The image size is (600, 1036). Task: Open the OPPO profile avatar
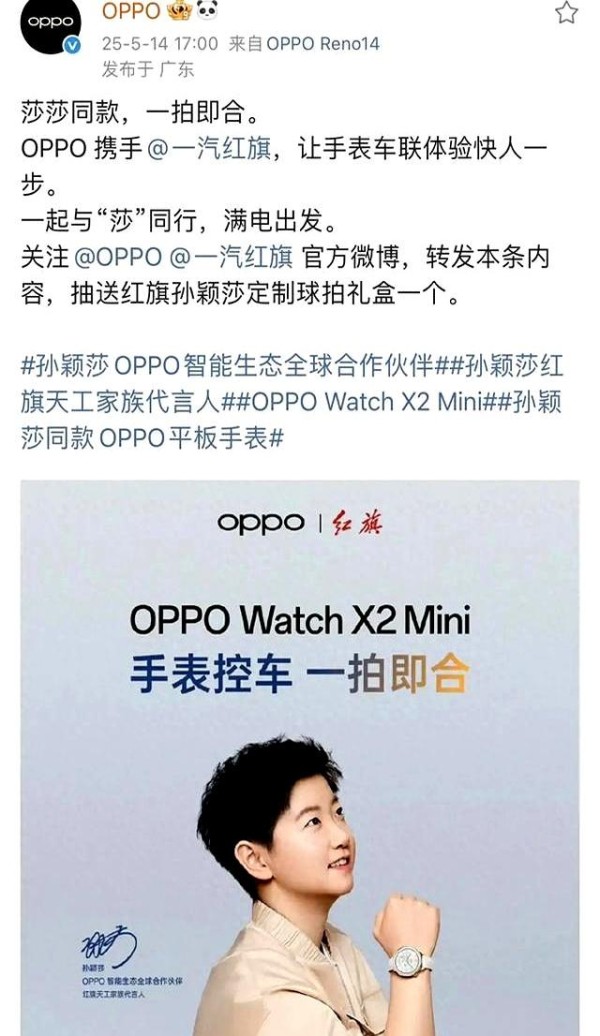click(50, 26)
